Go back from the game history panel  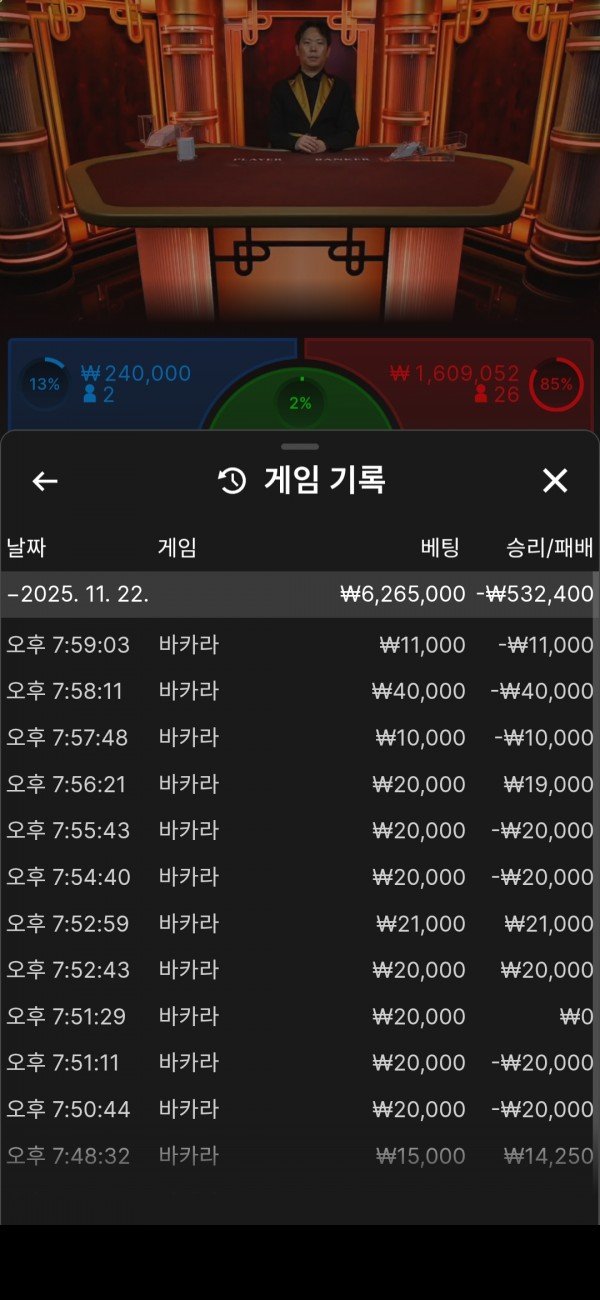click(x=45, y=481)
